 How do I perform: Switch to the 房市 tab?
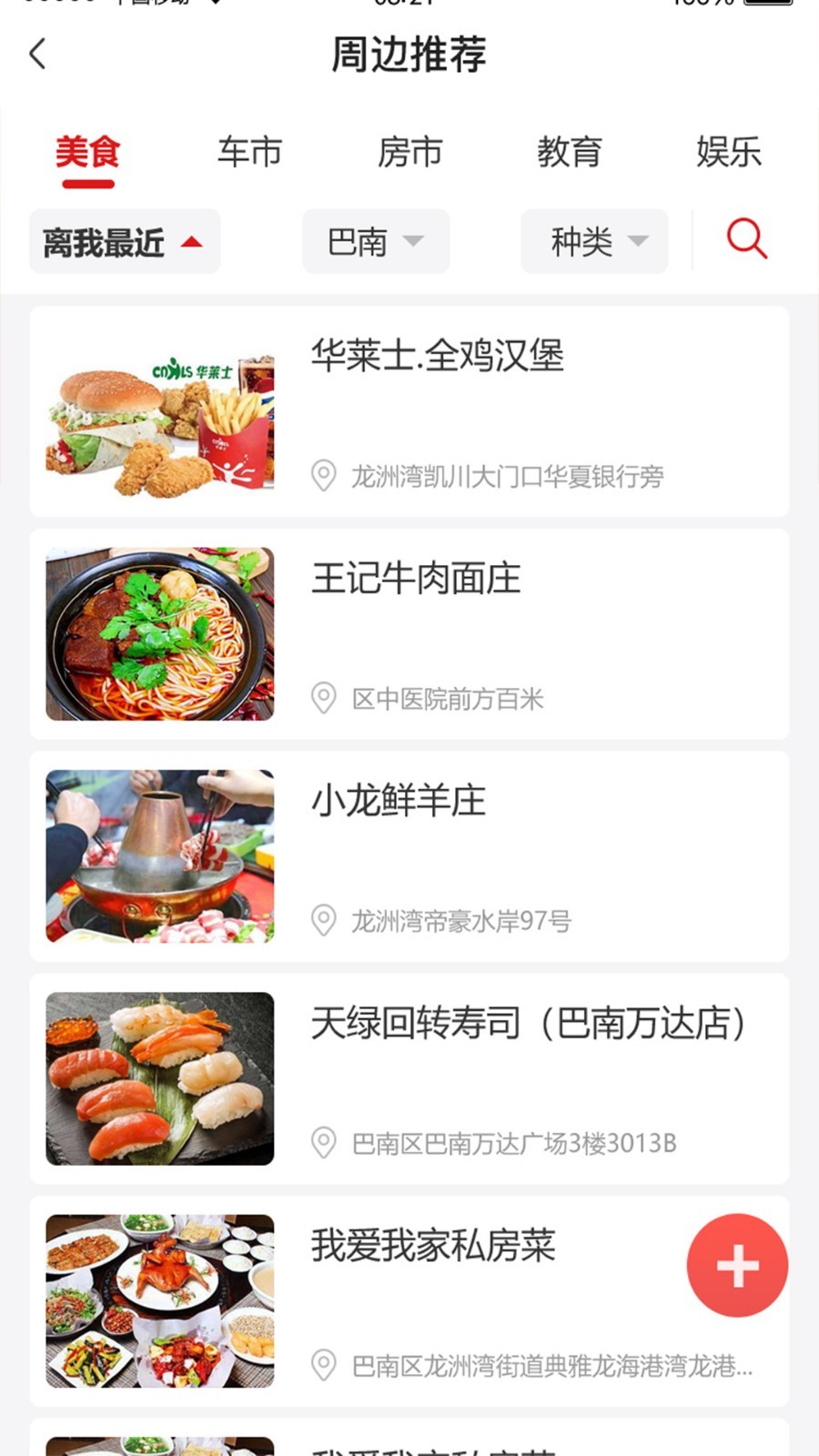pos(409,152)
